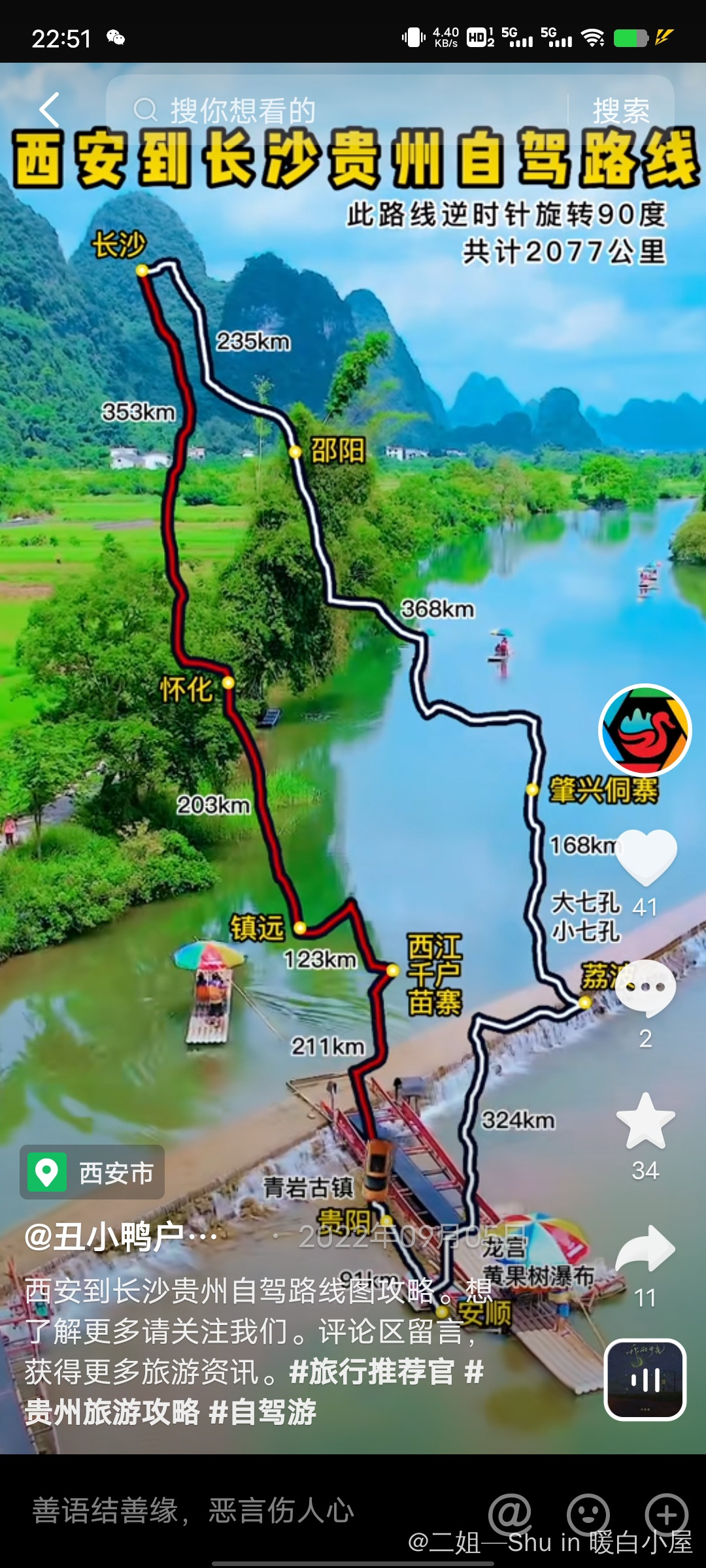Tap the 搜索 button
Image resolution: width=706 pixels, height=1568 pixels.
click(620, 110)
